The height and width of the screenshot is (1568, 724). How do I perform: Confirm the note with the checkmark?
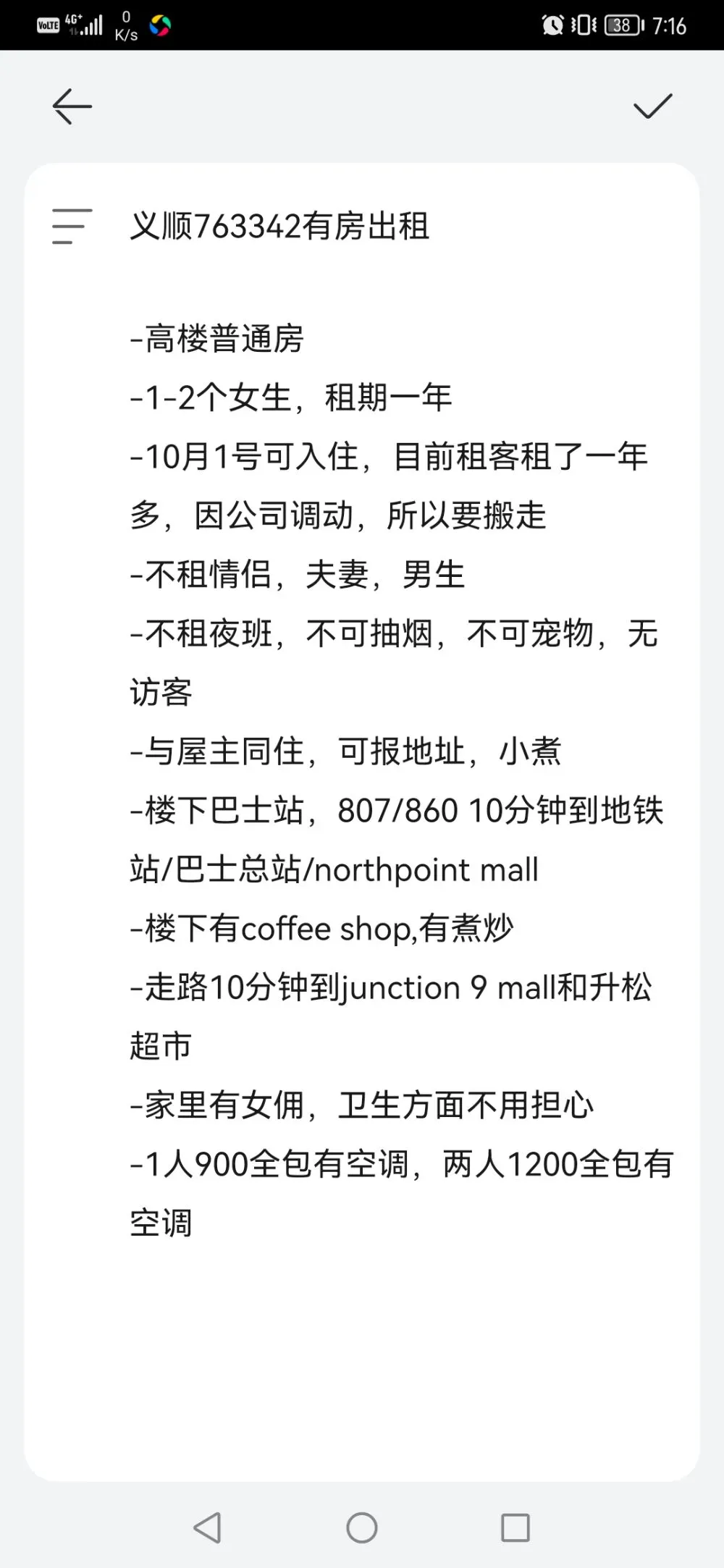point(652,106)
